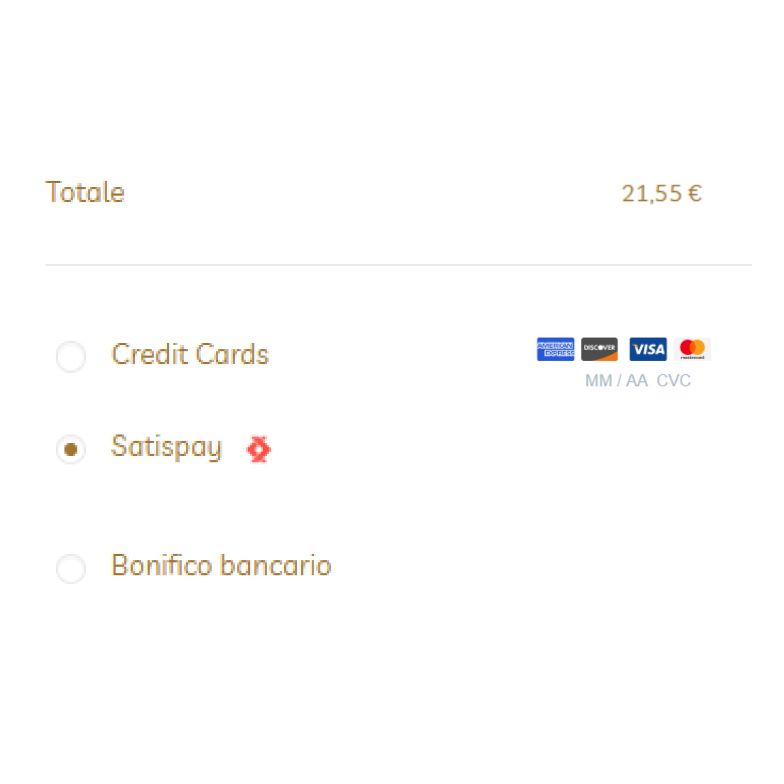Tap the MM / AA expiry field

(616, 381)
